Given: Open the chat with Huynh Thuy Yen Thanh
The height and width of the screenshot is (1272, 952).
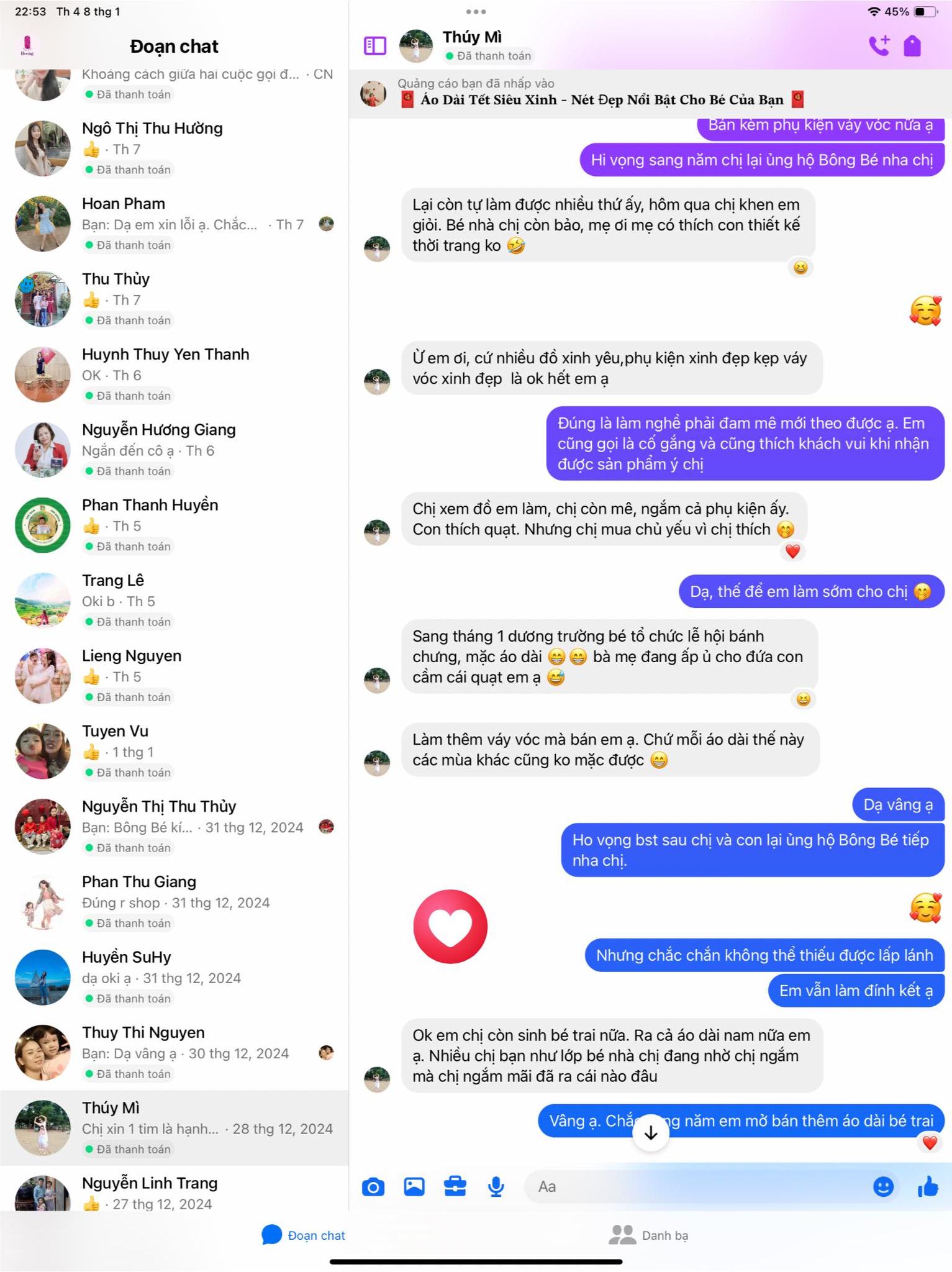Looking at the screenshot, I should (x=174, y=375).
